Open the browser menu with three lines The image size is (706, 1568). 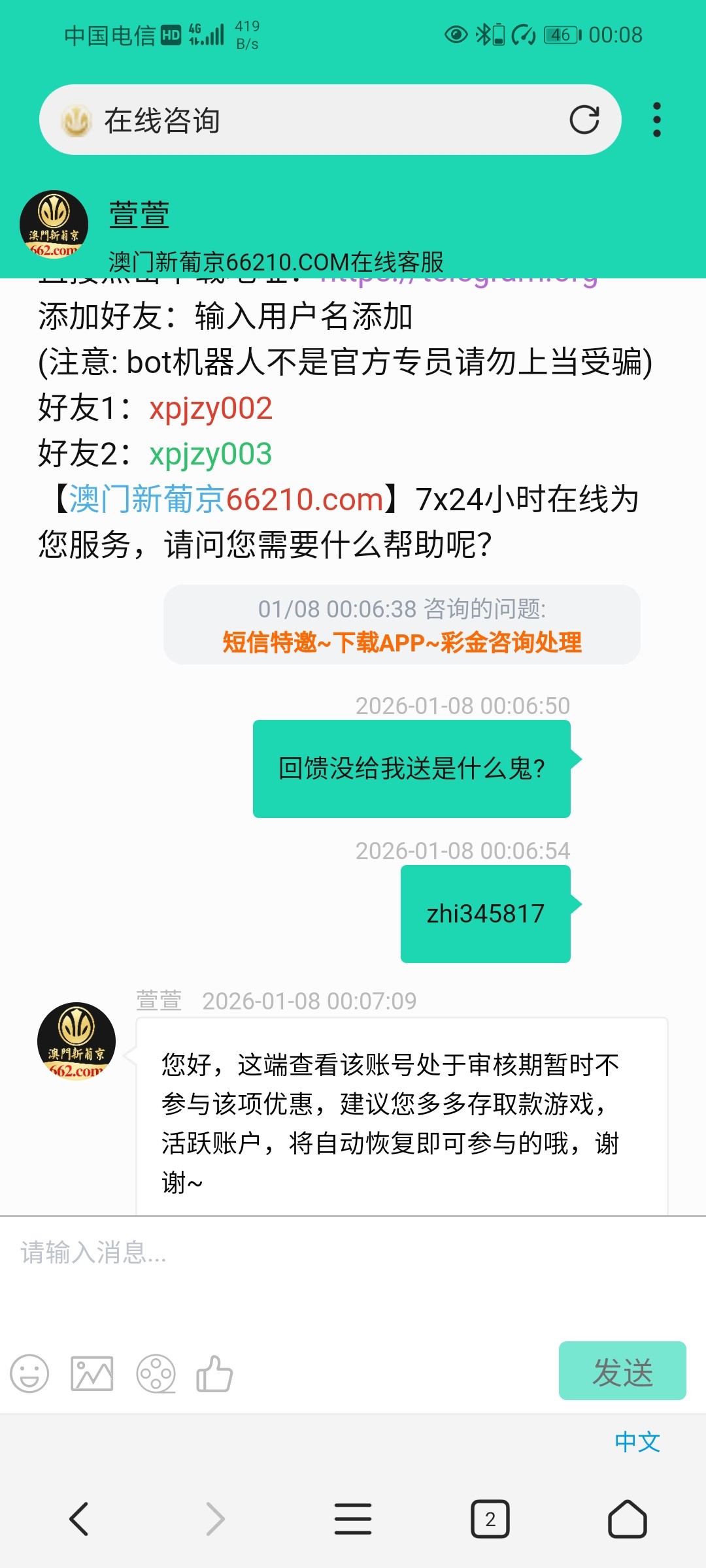tap(353, 1518)
